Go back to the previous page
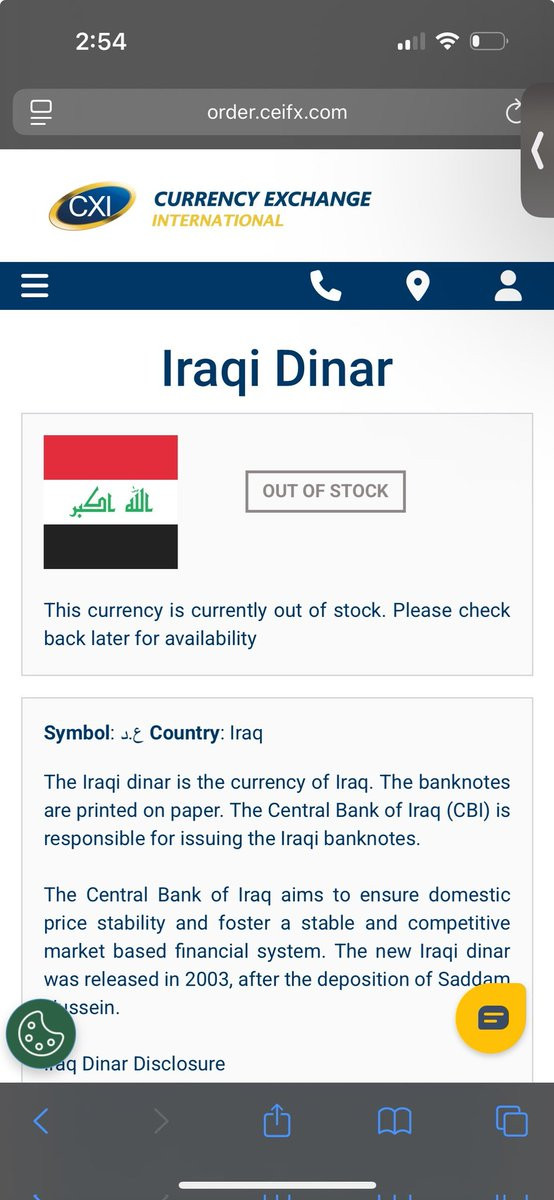554x1200 pixels. point(41,1120)
